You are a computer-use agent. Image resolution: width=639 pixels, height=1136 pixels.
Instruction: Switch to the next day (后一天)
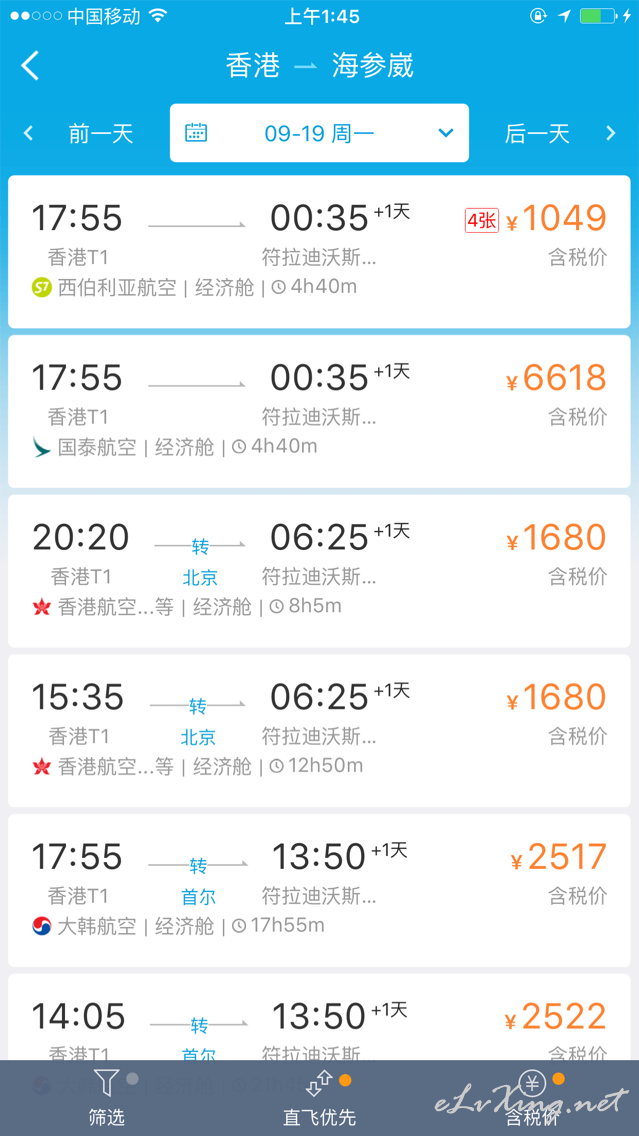tap(559, 133)
